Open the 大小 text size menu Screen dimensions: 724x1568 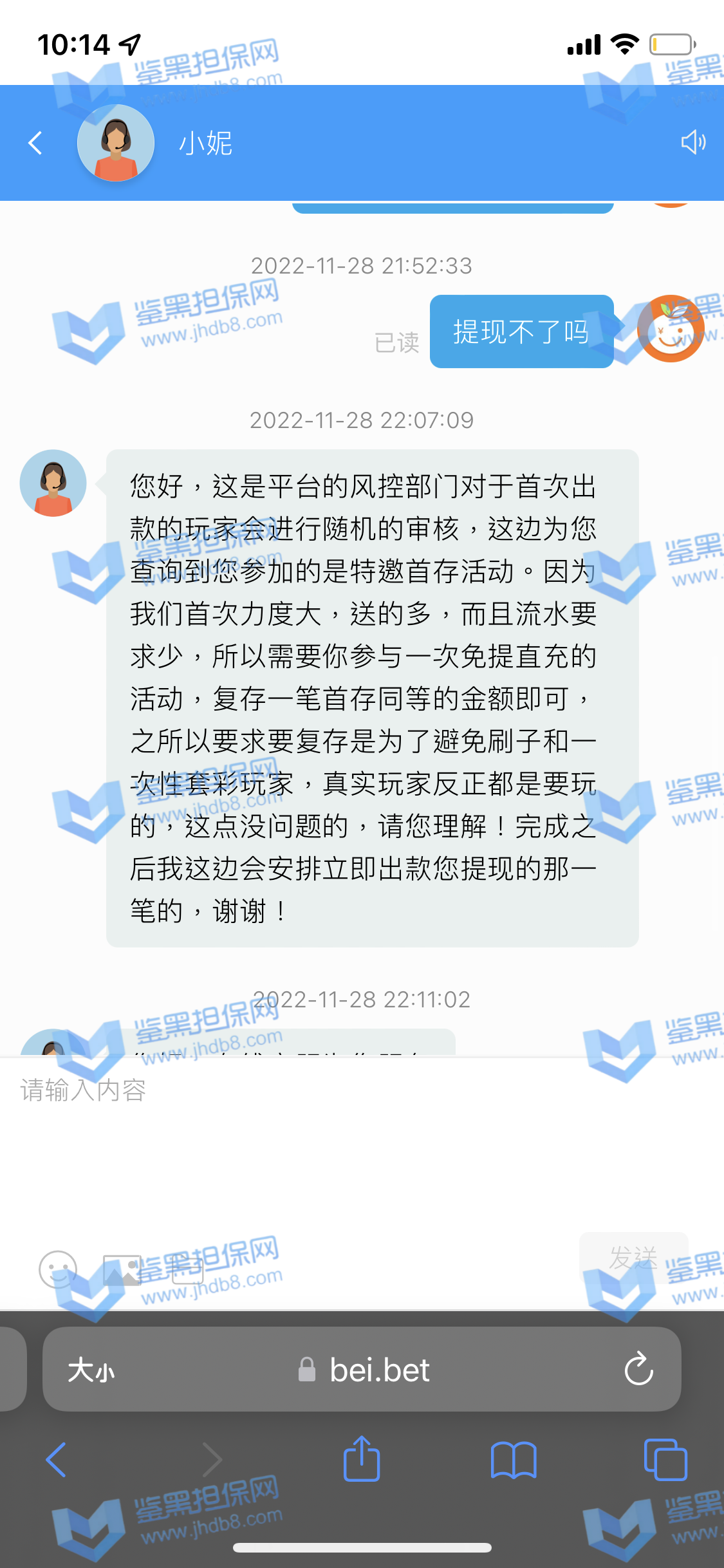point(91,1370)
